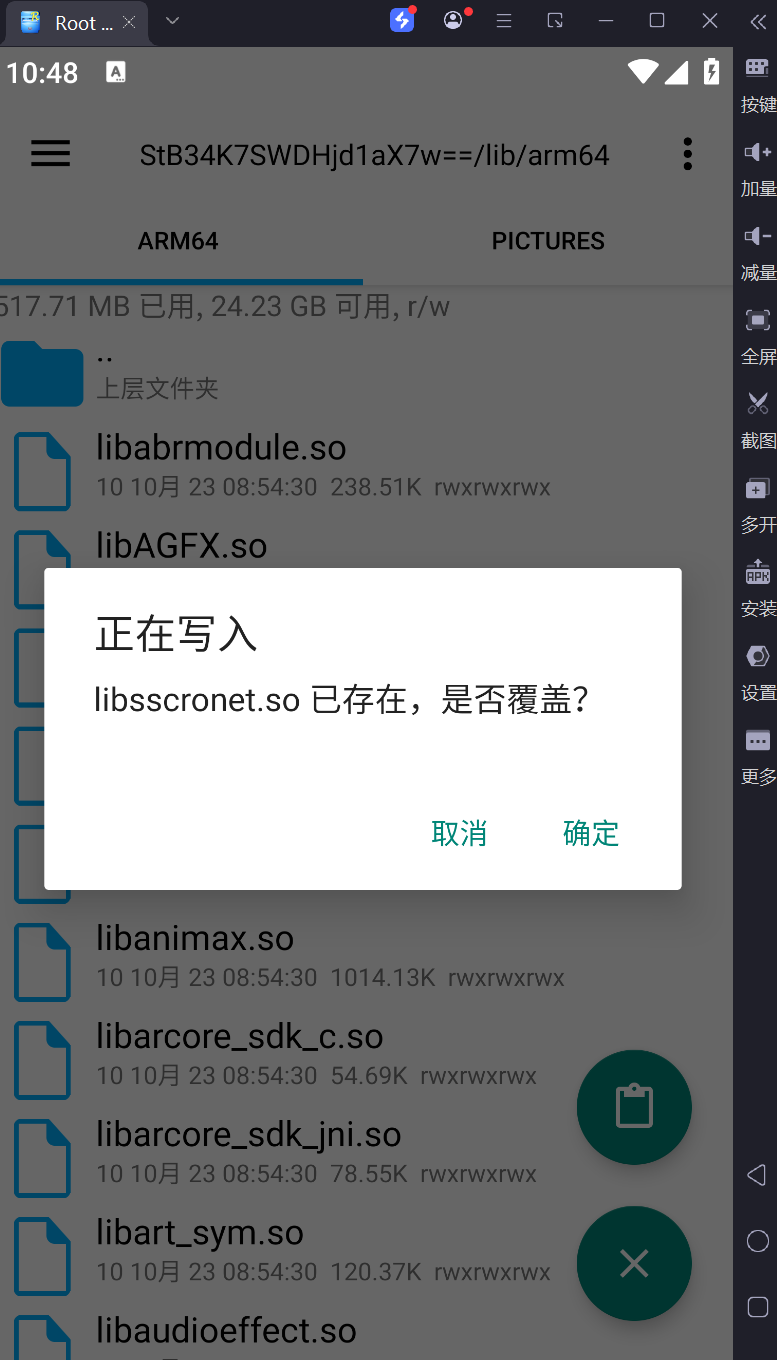The image size is (777, 1360).
Task: Confirm overwrite with 确定
Action: tap(591, 833)
